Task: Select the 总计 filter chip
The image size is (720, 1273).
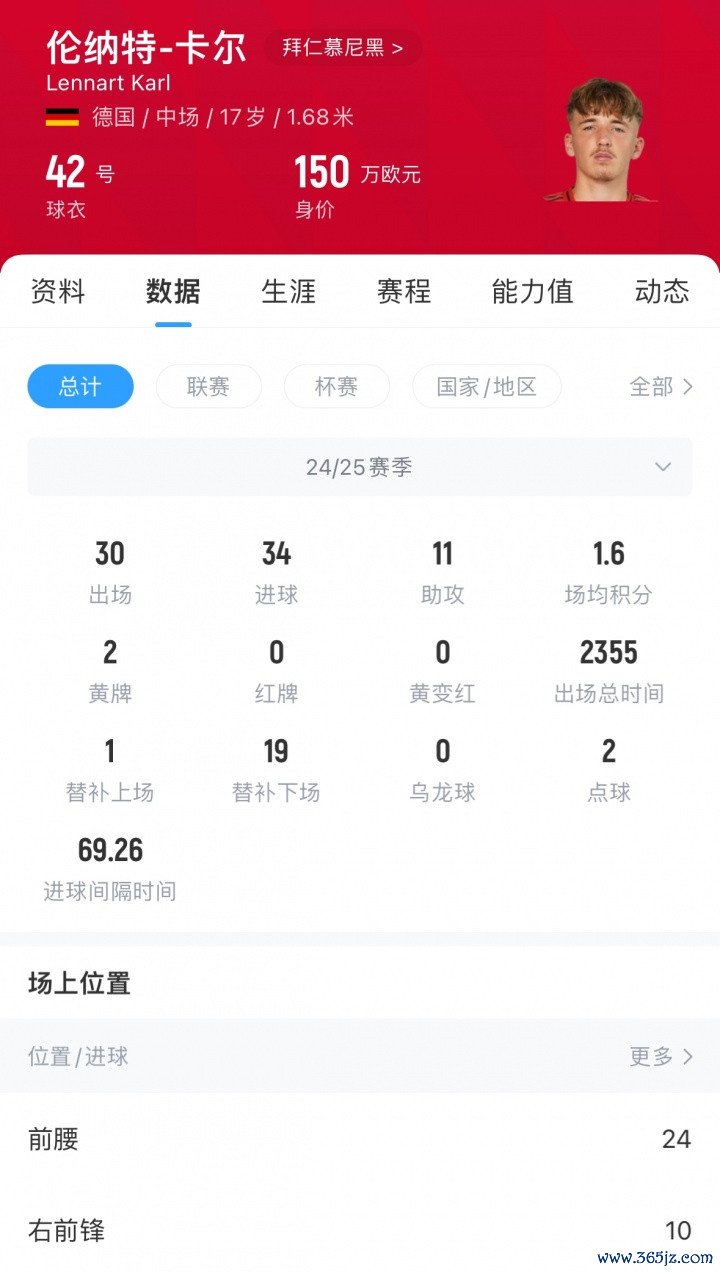Action: pos(80,386)
